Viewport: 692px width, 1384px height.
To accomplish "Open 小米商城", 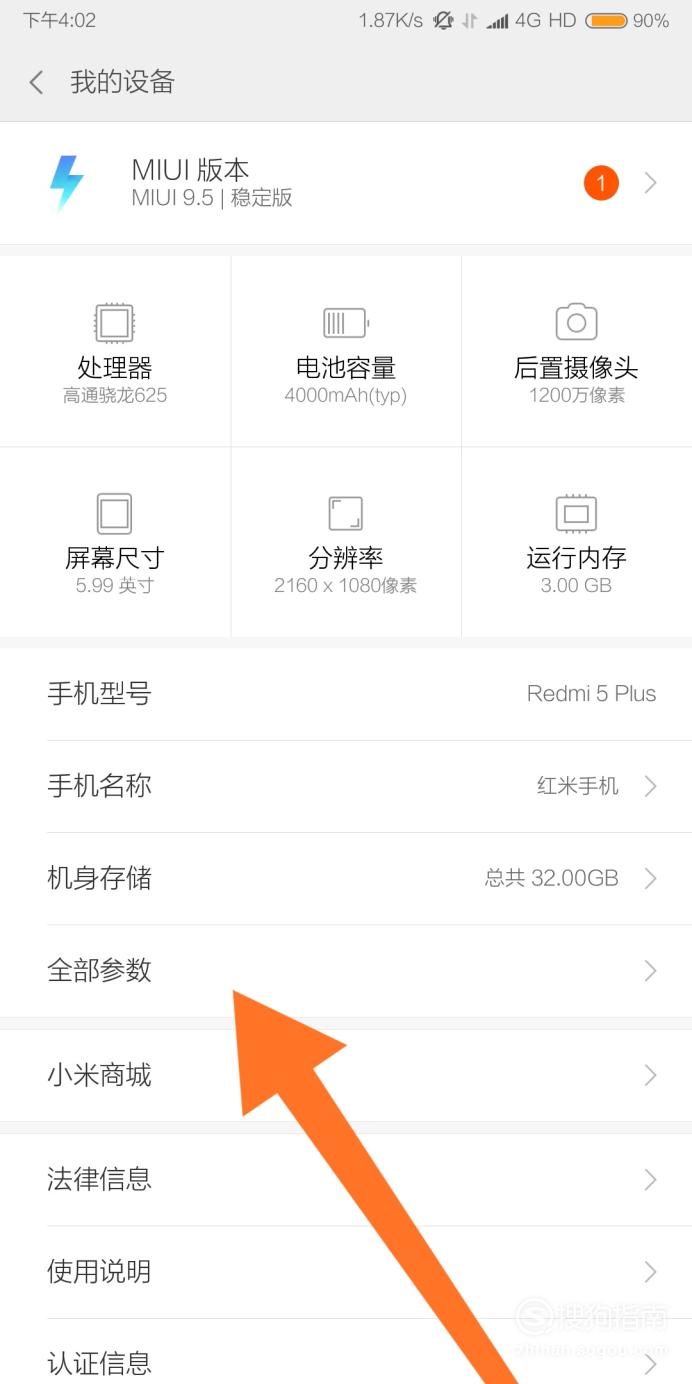I will tap(346, 1075).
